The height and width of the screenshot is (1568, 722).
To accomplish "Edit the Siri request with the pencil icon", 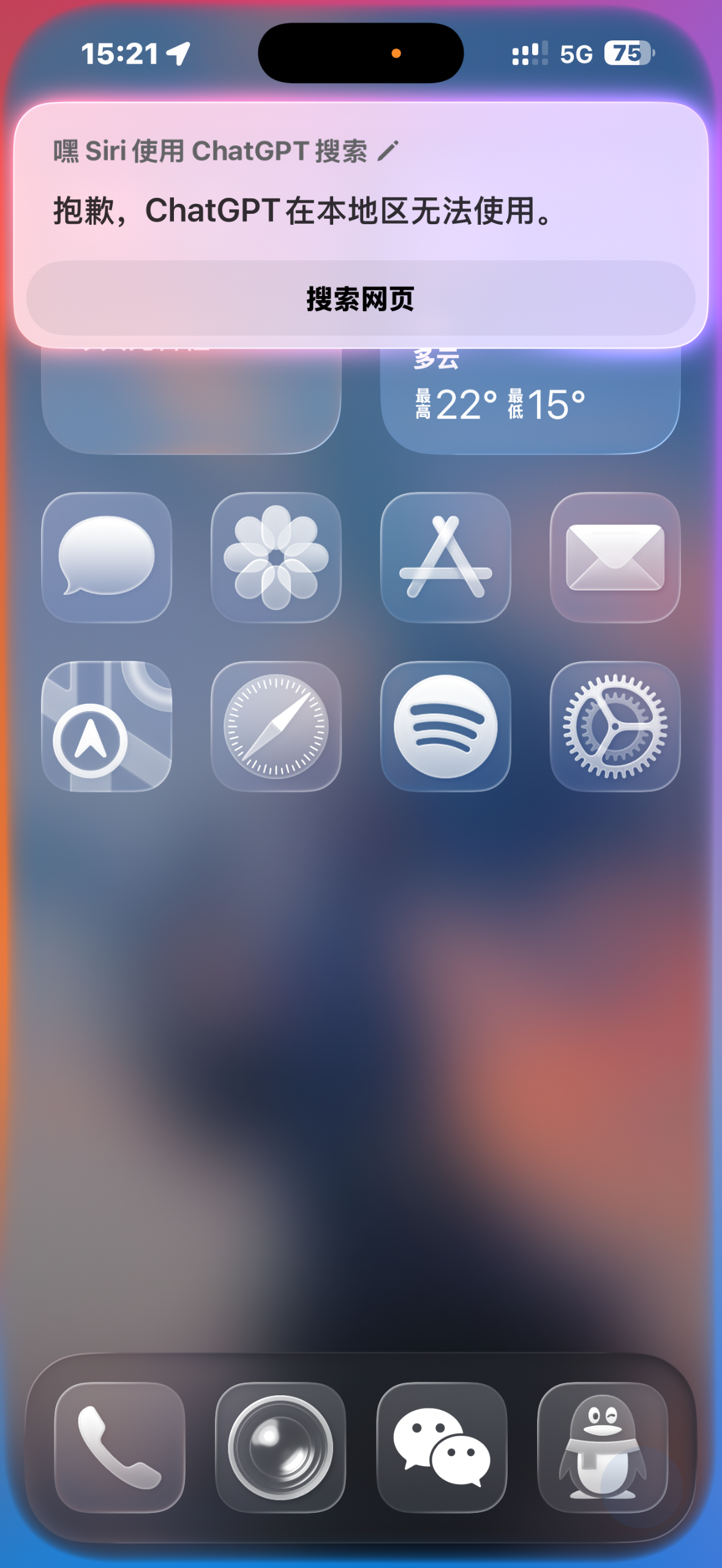I will pyautogui.click(x=388, y=151).
